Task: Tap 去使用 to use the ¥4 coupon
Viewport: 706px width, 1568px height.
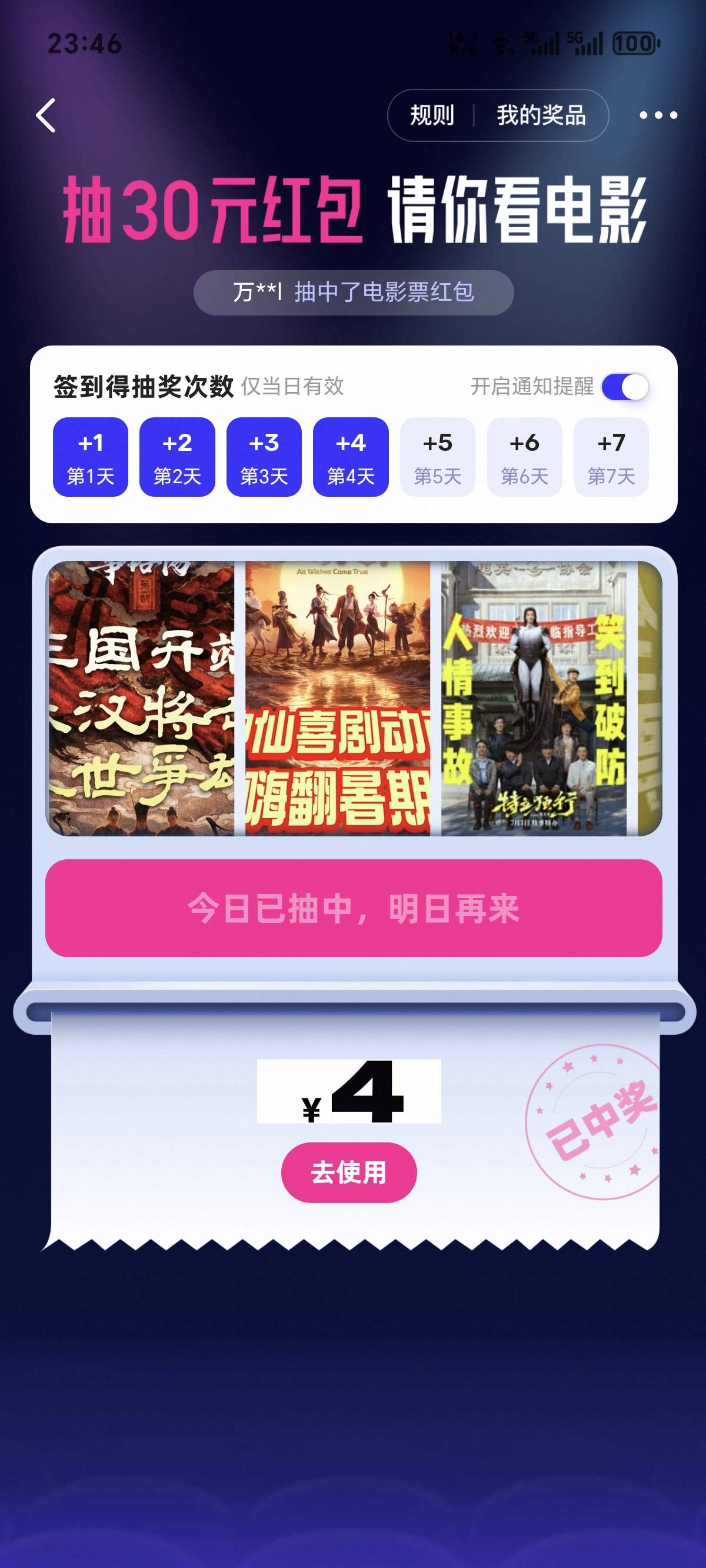Action: (x=349, y=1172)
